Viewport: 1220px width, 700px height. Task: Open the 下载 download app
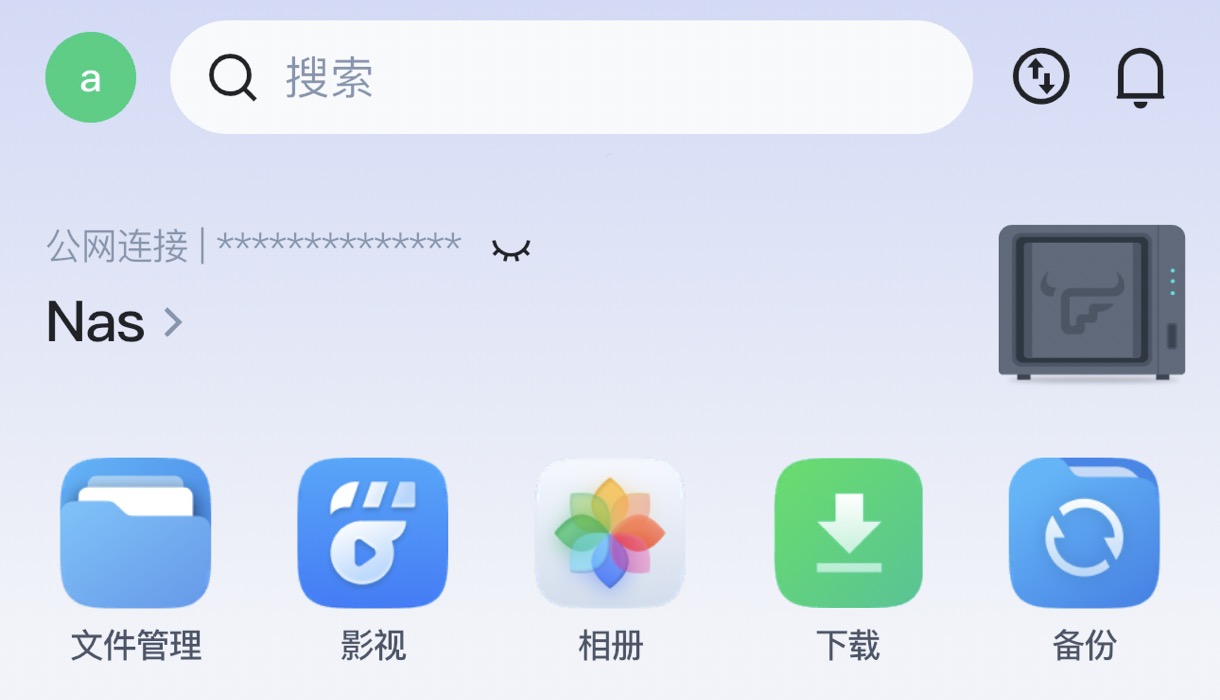[x=848, y=533]
